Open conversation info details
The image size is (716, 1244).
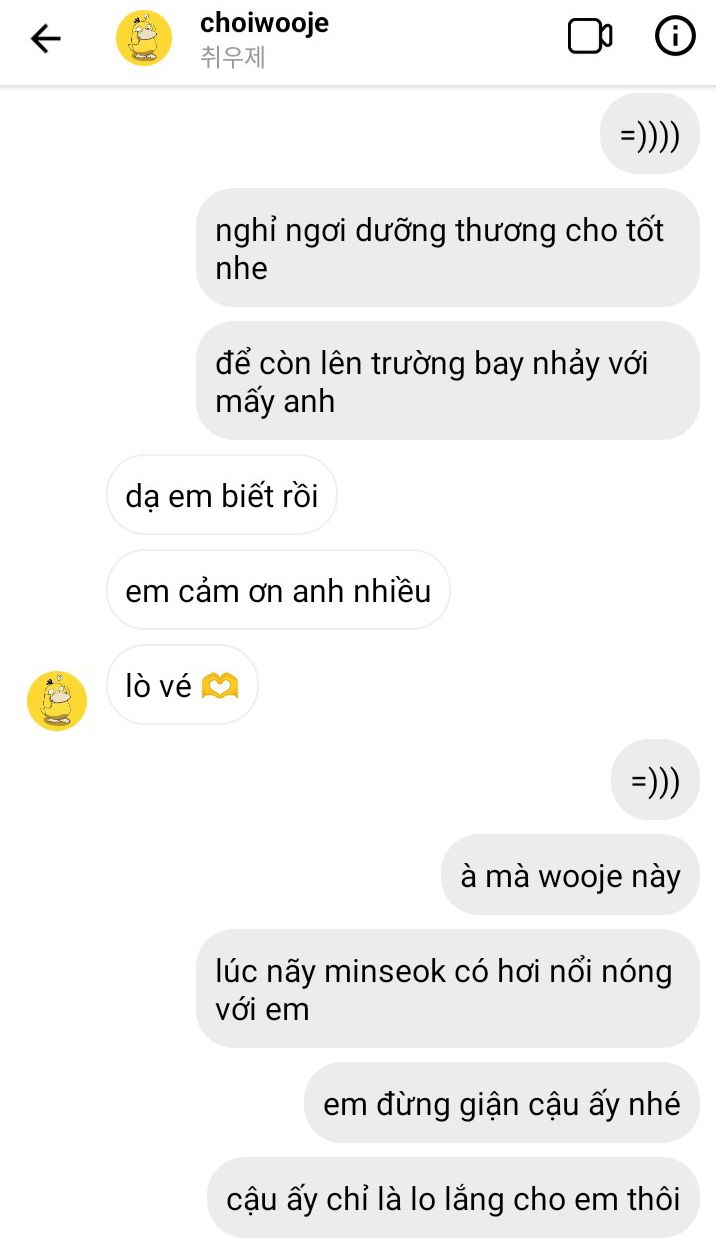(675, 37)
